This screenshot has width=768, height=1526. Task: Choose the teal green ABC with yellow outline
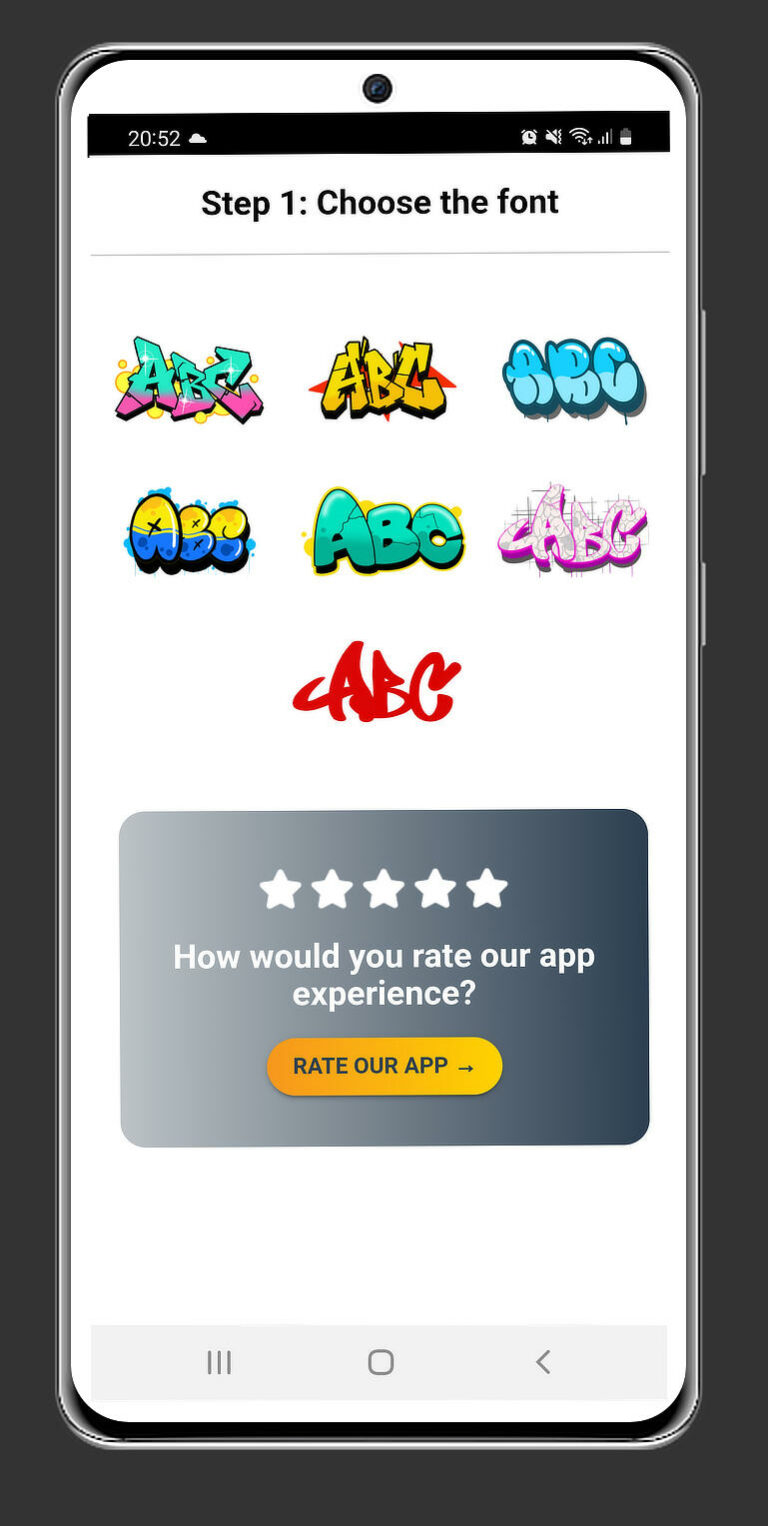385,532
